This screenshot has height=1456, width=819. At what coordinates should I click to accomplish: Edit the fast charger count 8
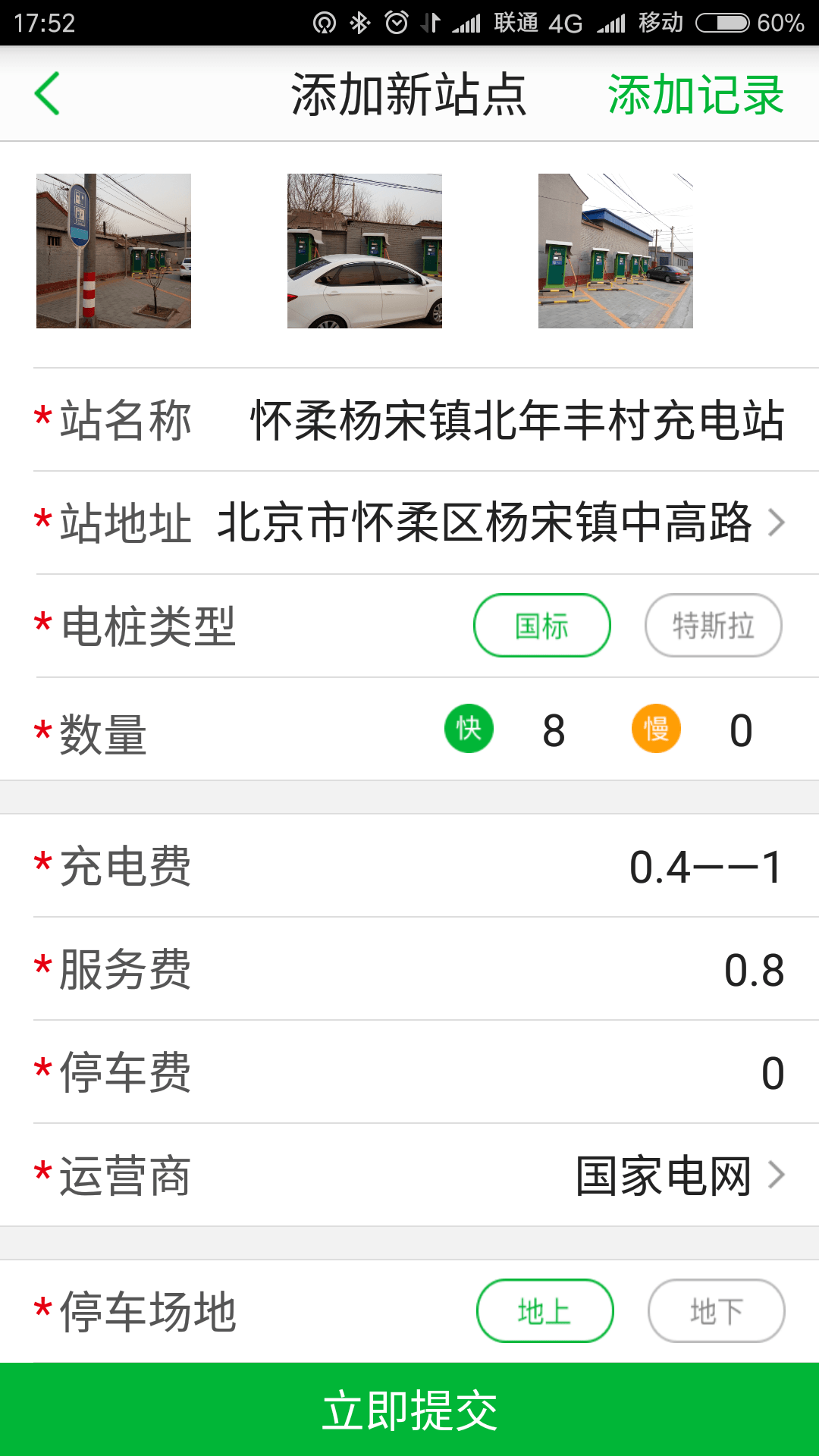pyautogui.click(x=554, y=731)
